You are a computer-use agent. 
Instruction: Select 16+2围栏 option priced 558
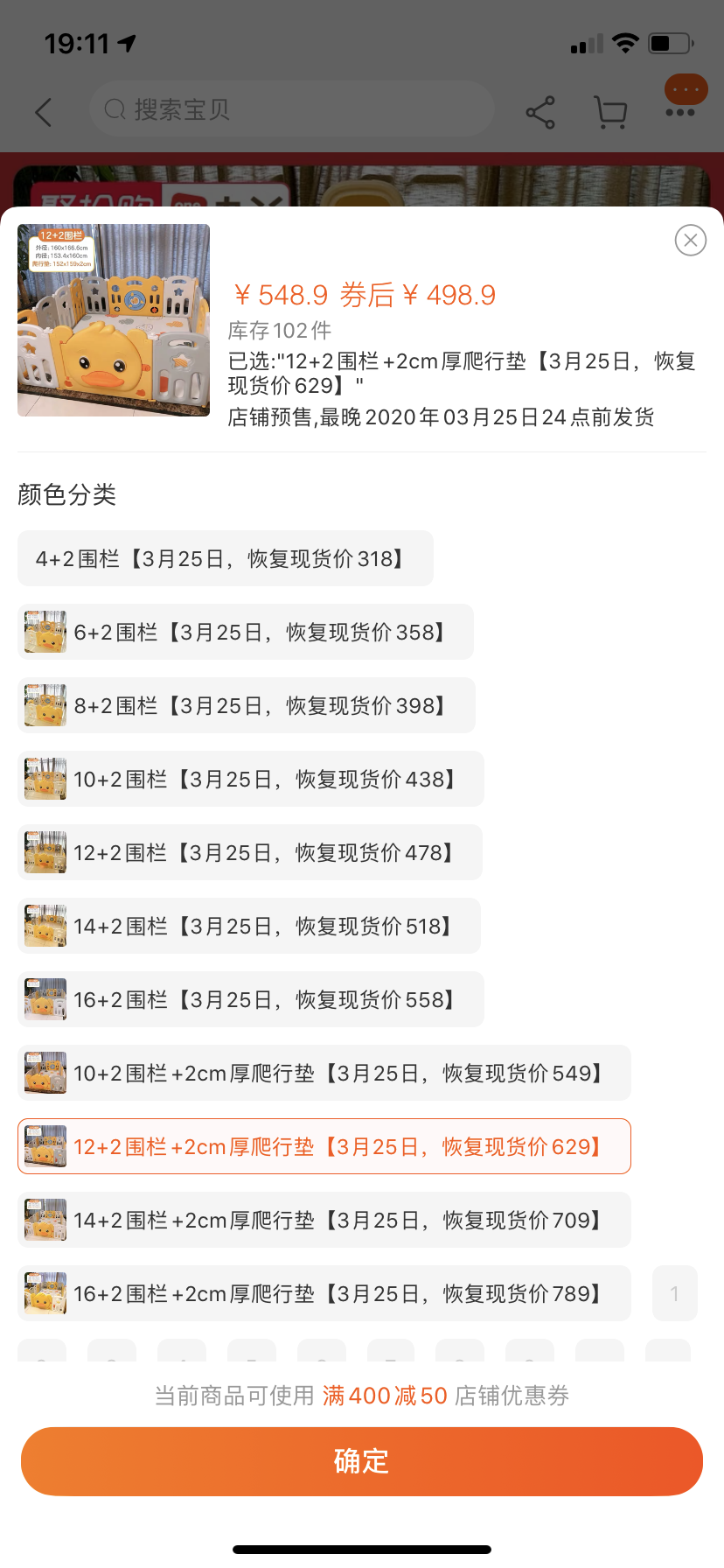pyautogui.click(x=251, y=999)
